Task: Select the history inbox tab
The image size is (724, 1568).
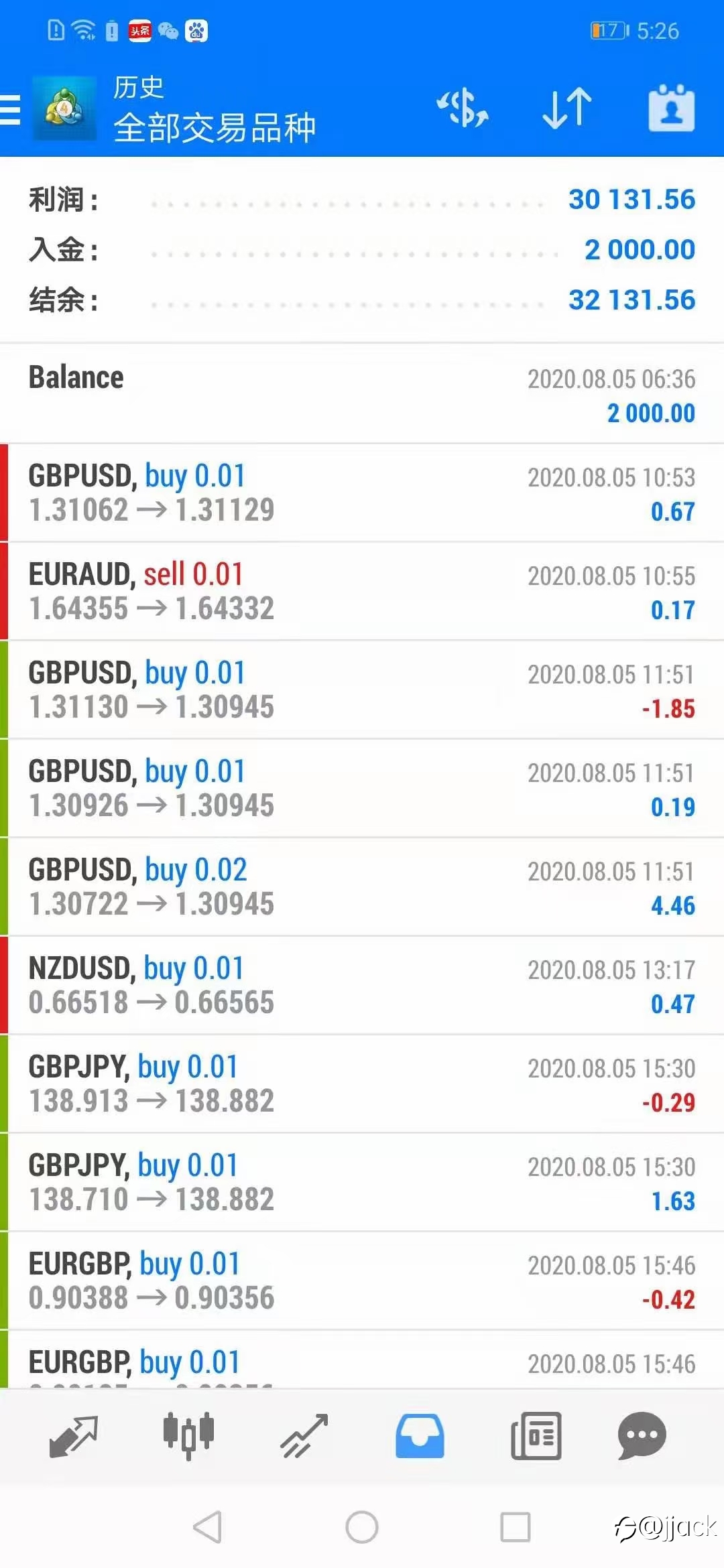Action: pyautogui.click(x=420, y=1436)
